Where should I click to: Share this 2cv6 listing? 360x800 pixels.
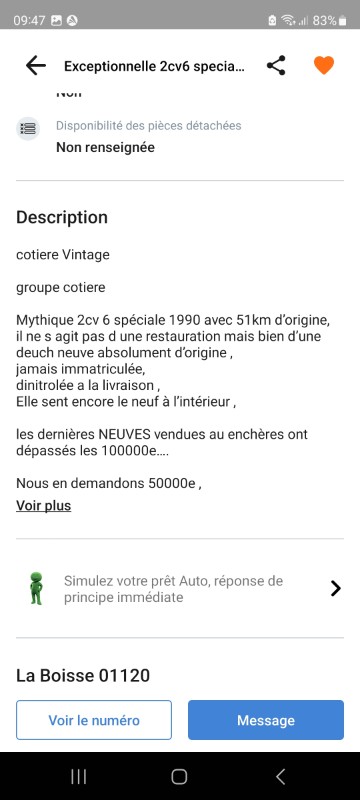[276, 66]
